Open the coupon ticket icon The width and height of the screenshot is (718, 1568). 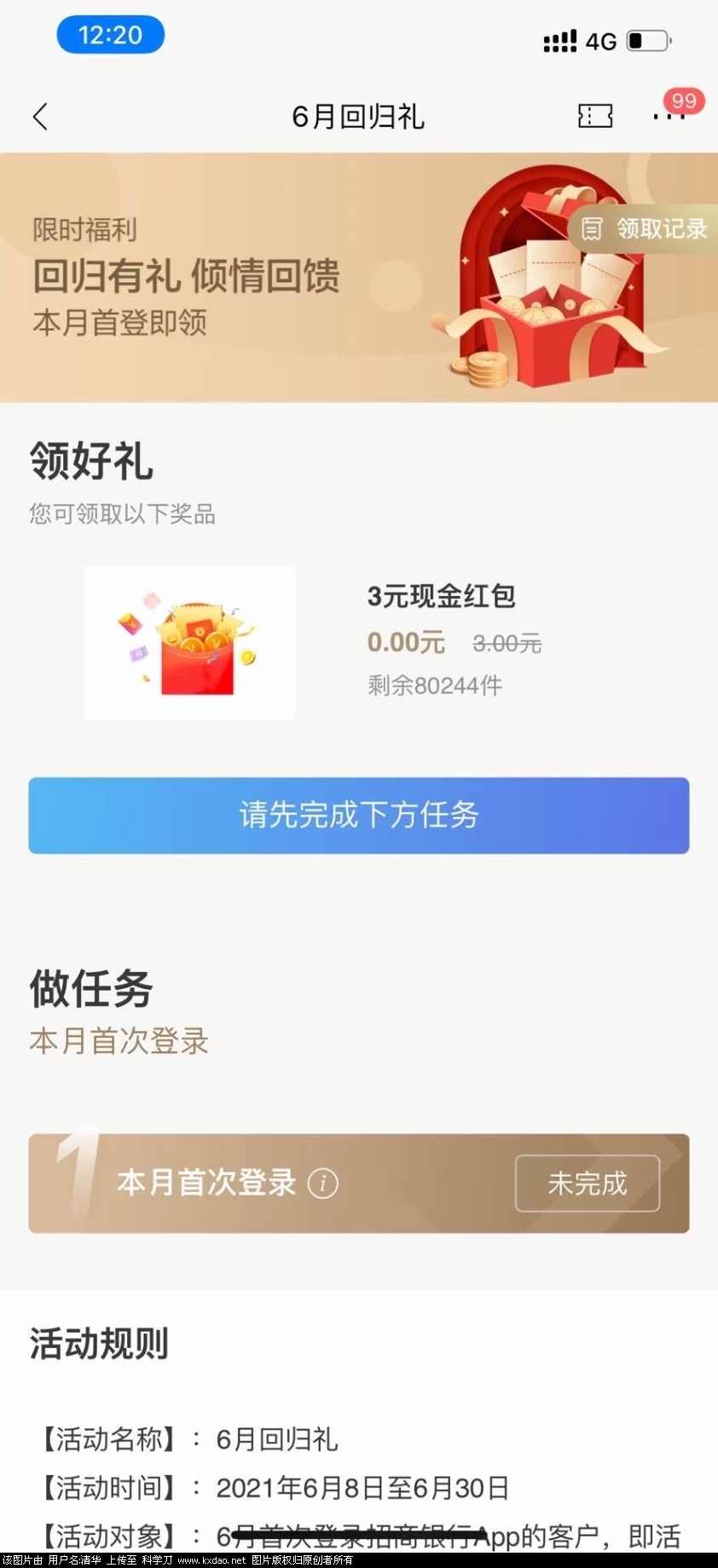tap(595, 116)
